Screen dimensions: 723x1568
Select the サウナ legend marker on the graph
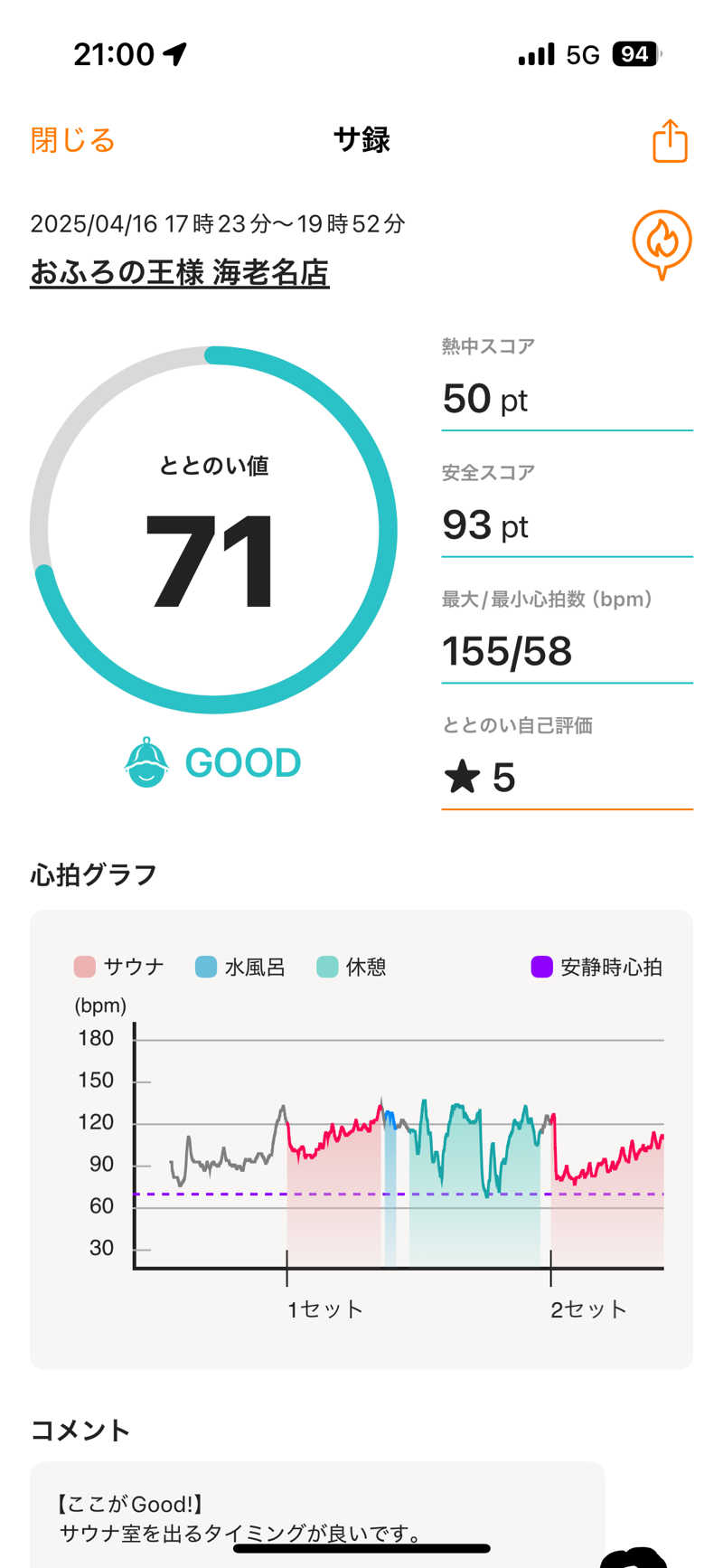point(84,966)
